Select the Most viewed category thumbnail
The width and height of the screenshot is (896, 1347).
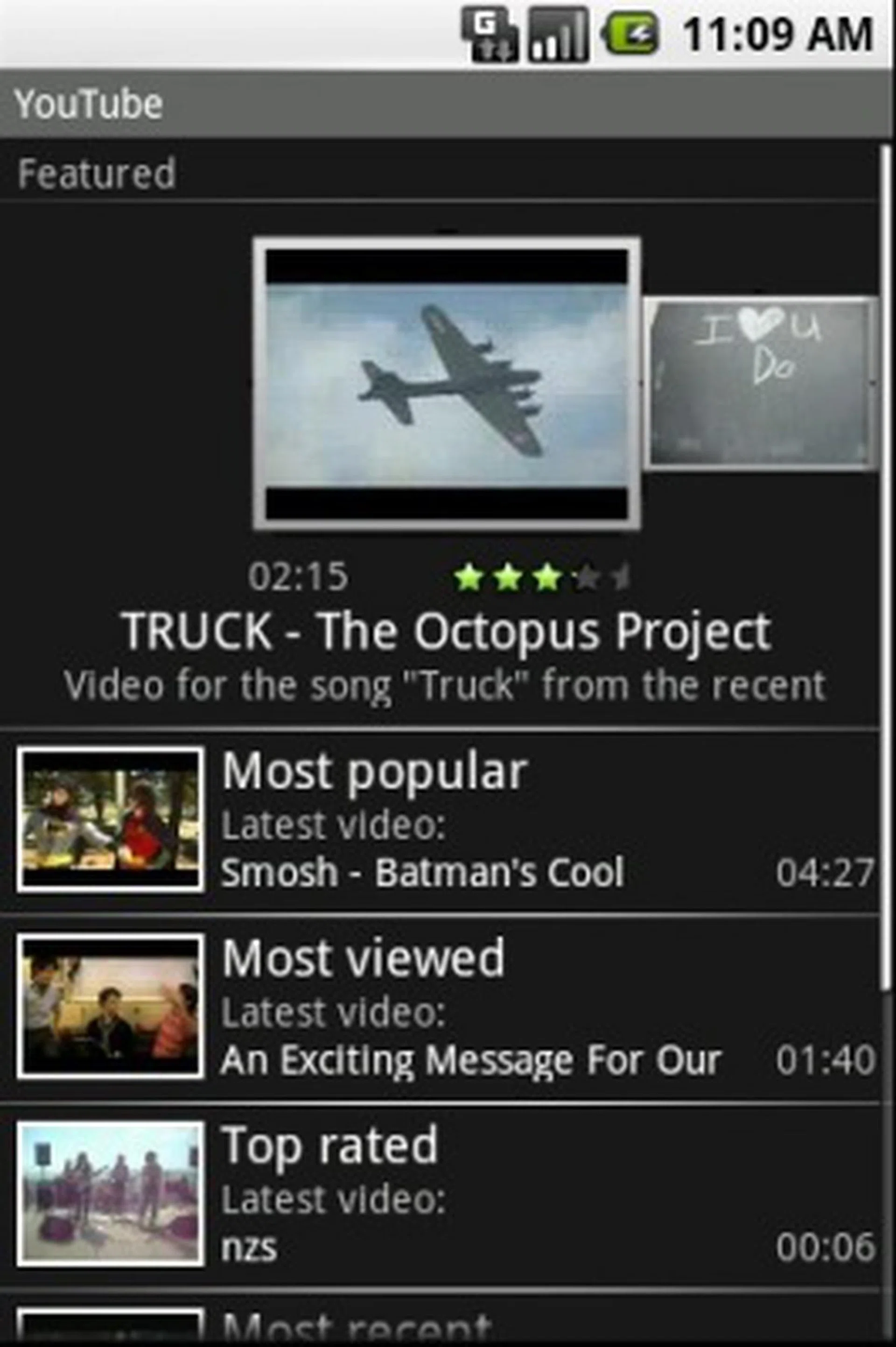[110, 1007]
